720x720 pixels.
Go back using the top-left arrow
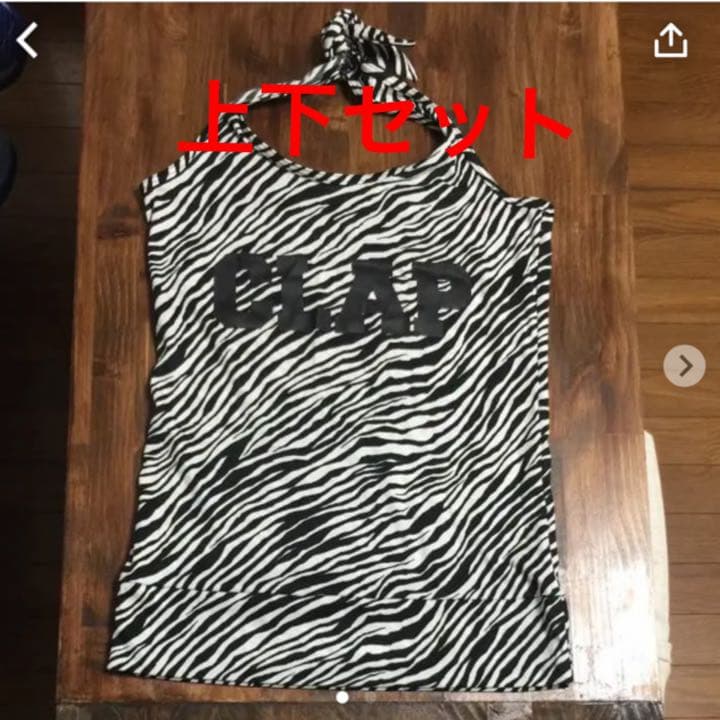[28, 41]
